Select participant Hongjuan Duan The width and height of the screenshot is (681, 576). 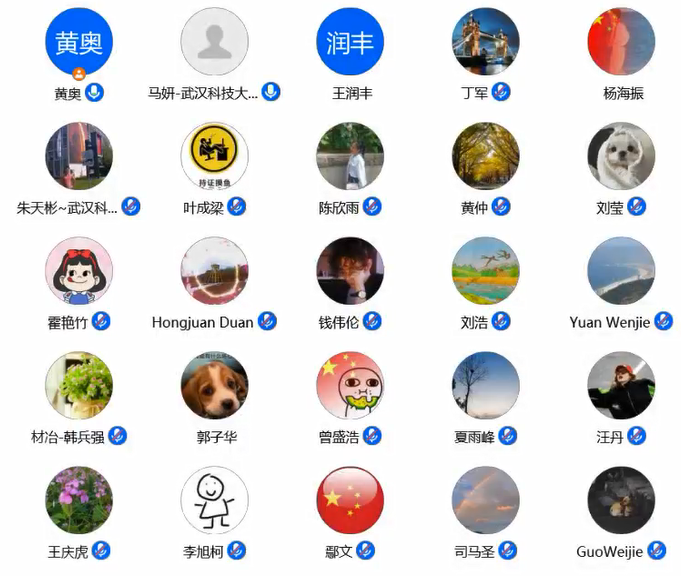tap(214, 270)
